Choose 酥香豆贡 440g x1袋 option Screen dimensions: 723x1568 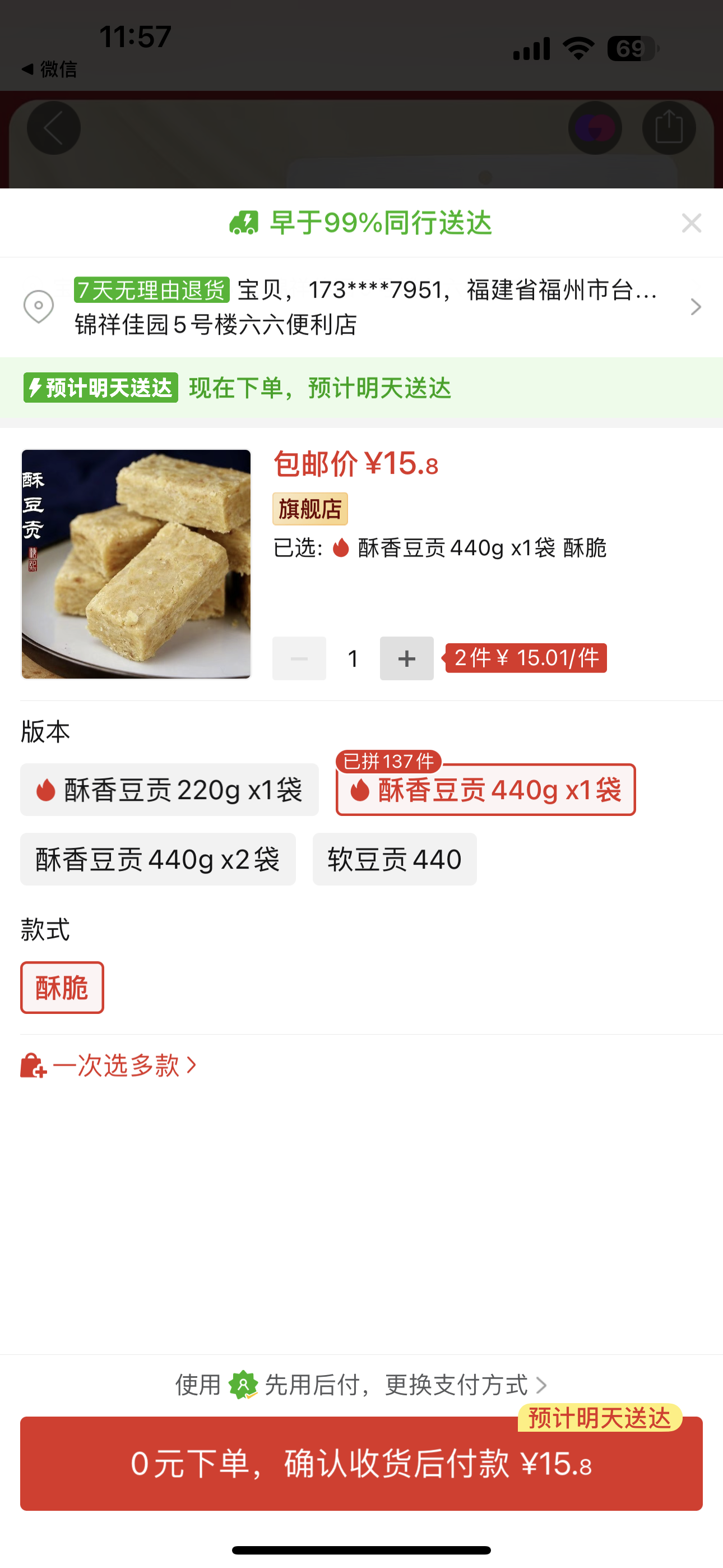[x=486, y=790]
